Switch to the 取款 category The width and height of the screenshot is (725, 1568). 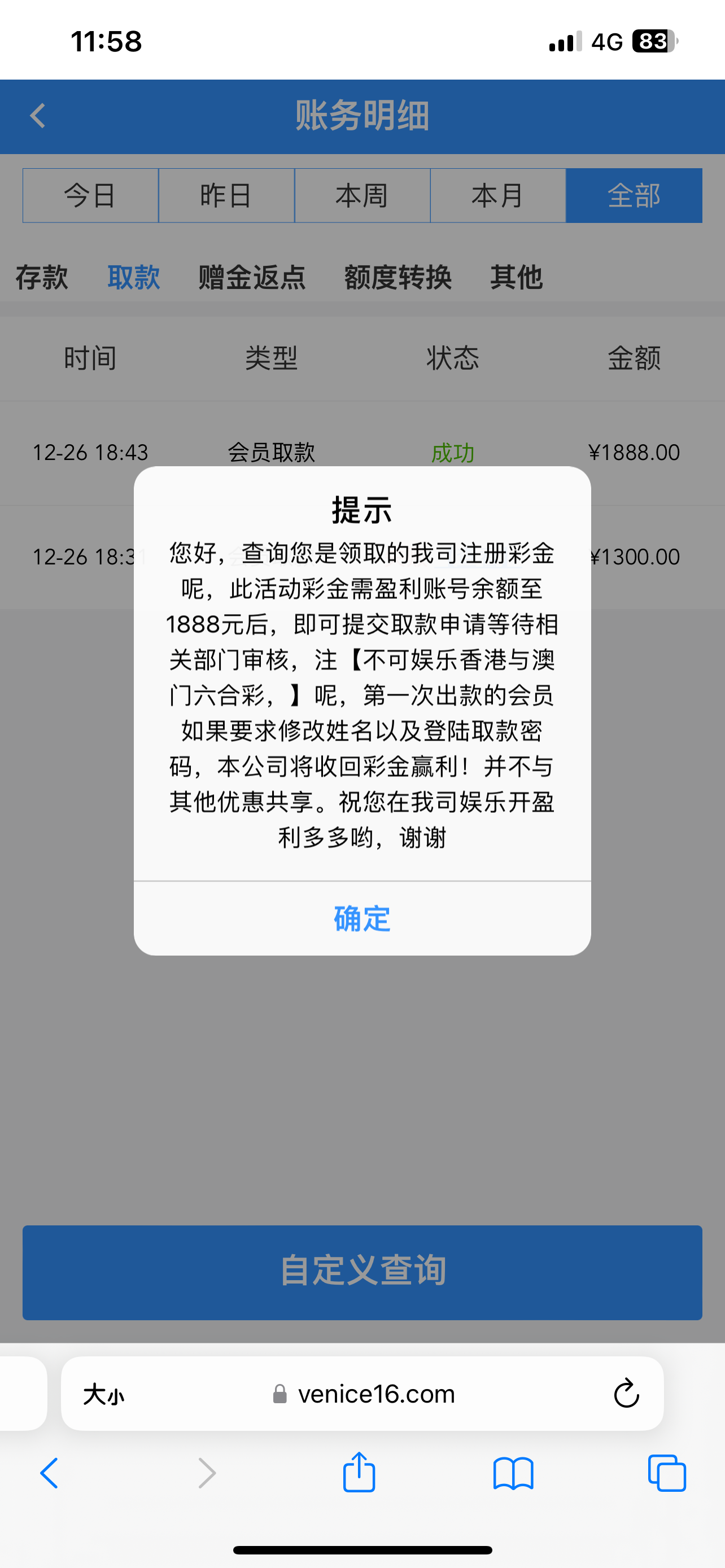tap(134, 278)
